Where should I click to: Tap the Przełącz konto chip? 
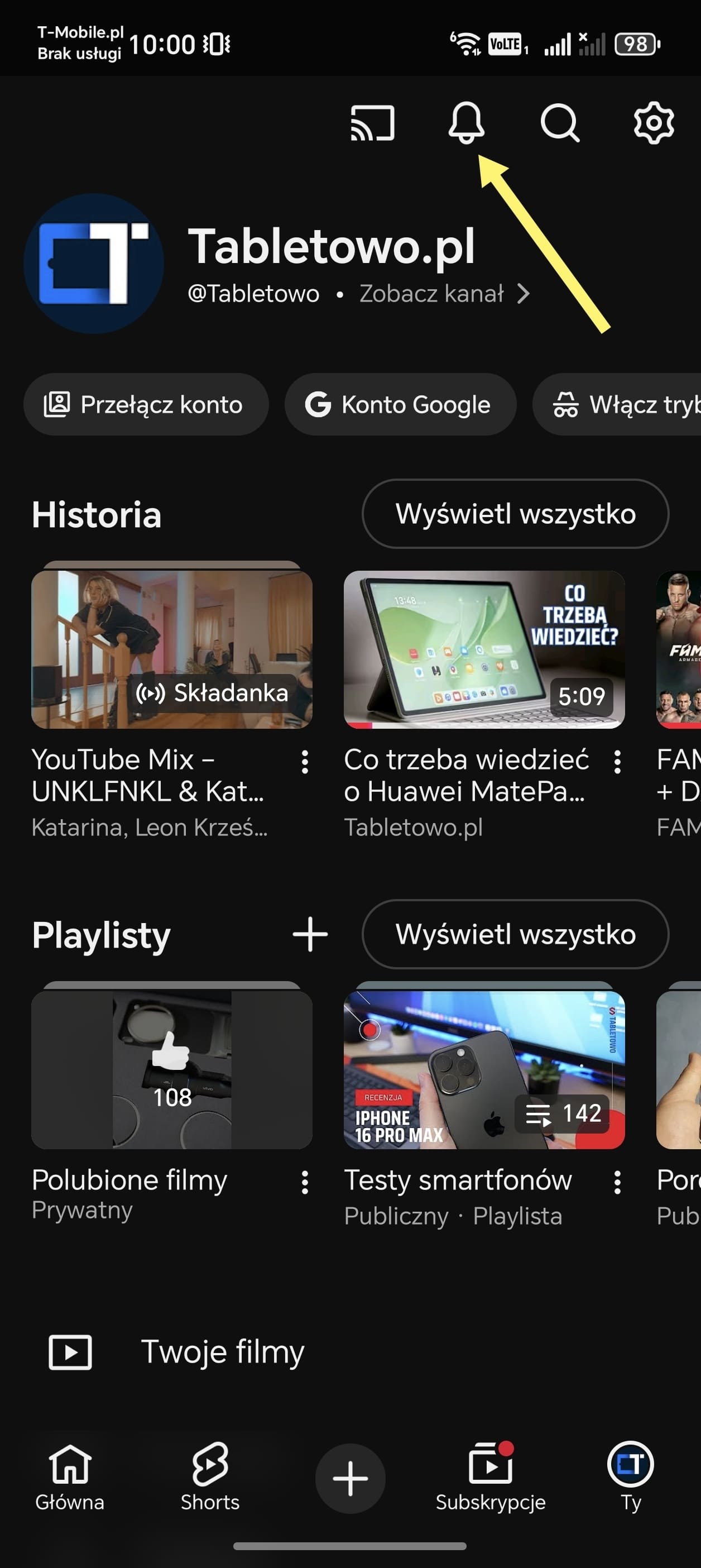click(x=146, y=405)
